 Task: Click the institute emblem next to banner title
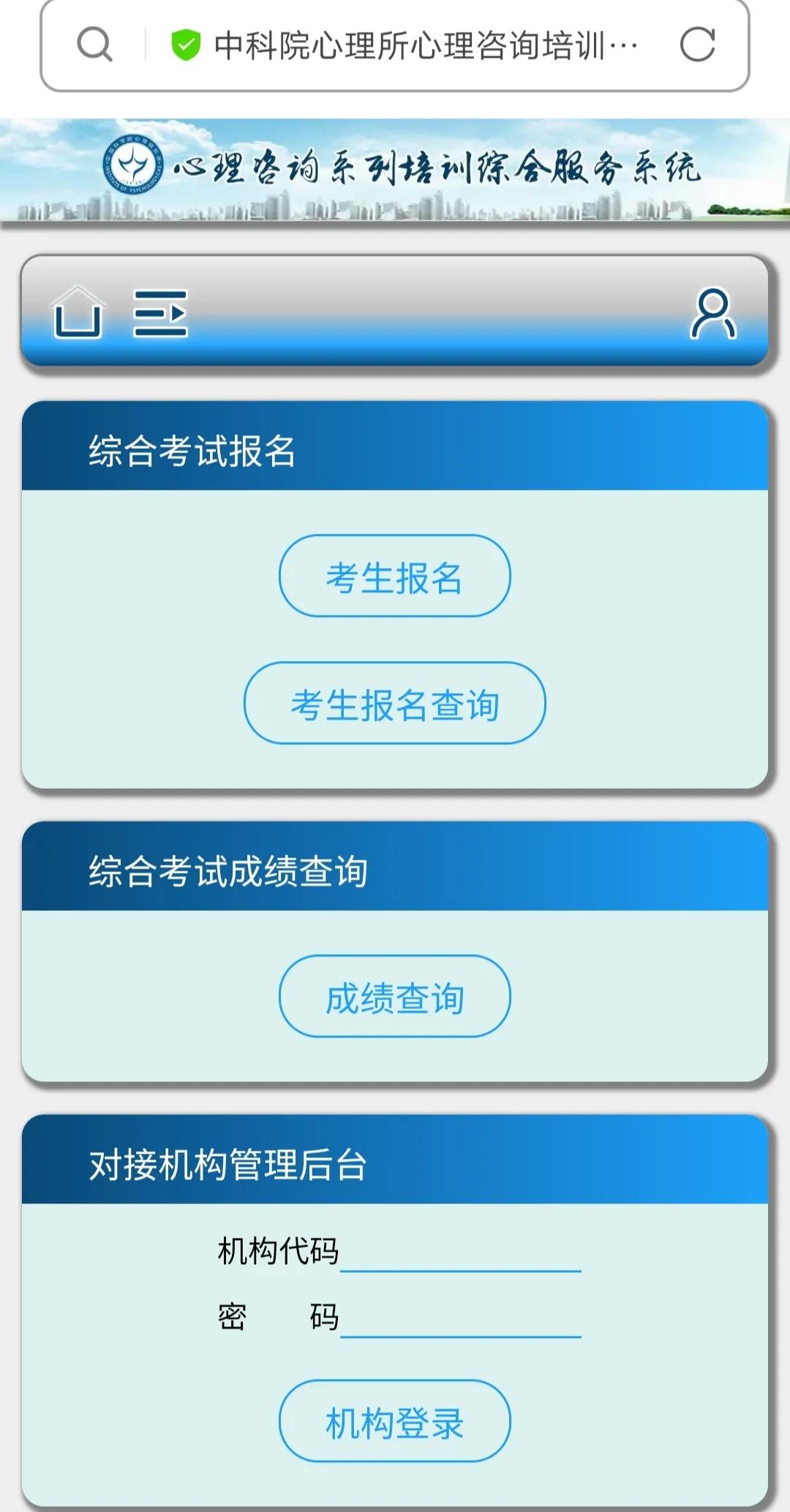132,165
